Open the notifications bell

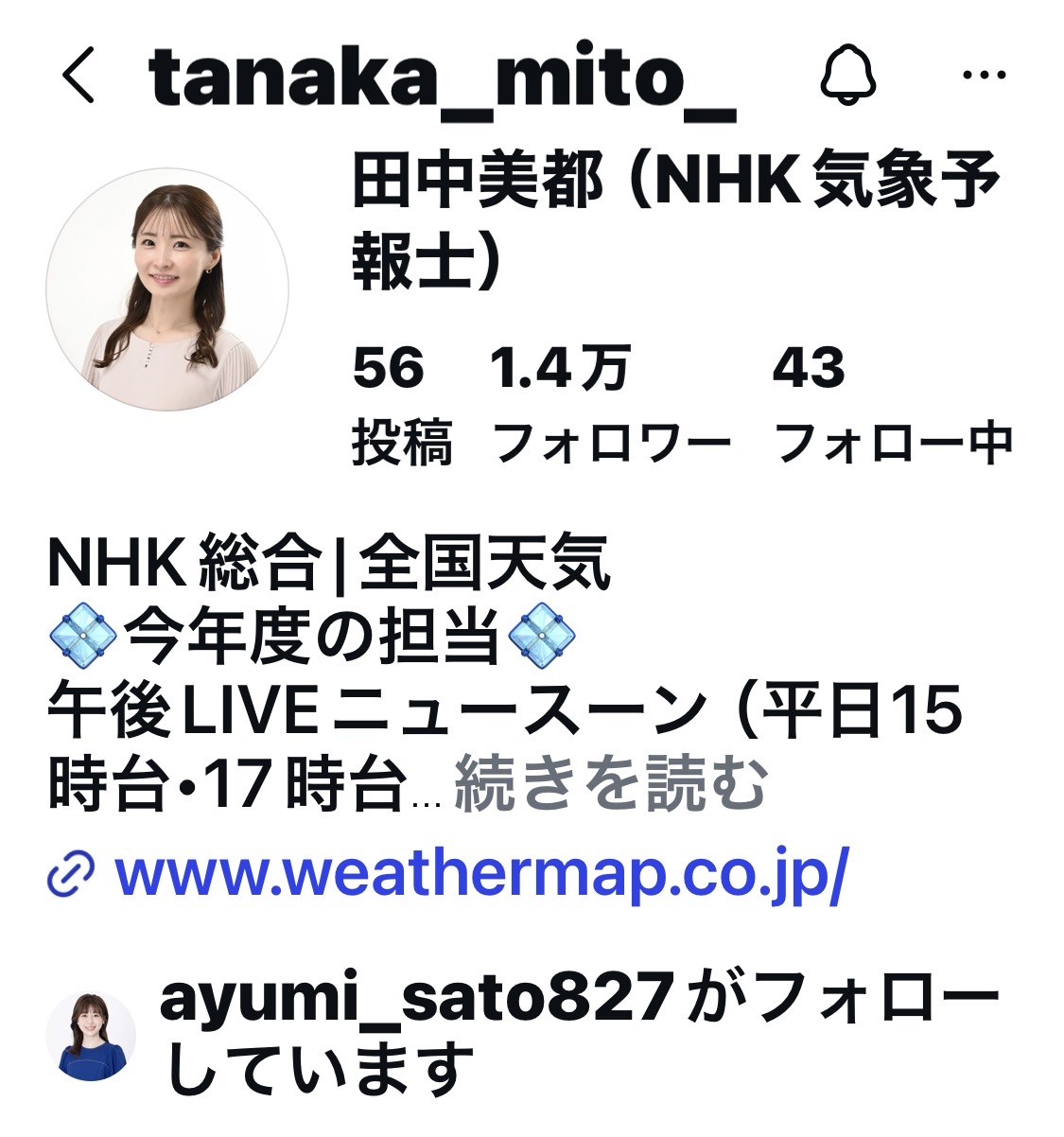848,75
